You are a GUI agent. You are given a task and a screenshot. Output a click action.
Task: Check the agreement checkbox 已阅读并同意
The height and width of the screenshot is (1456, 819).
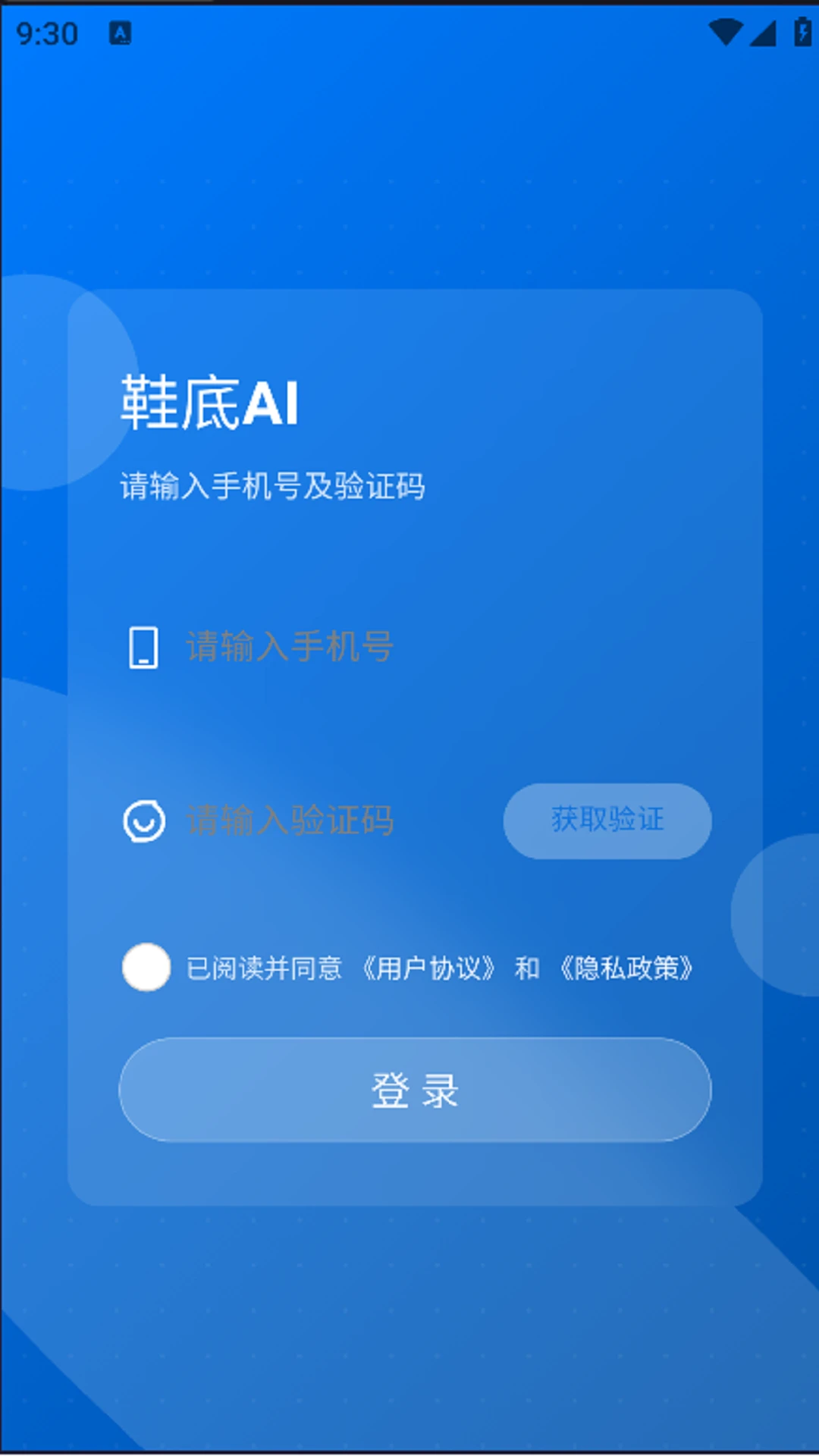[146, 967]
